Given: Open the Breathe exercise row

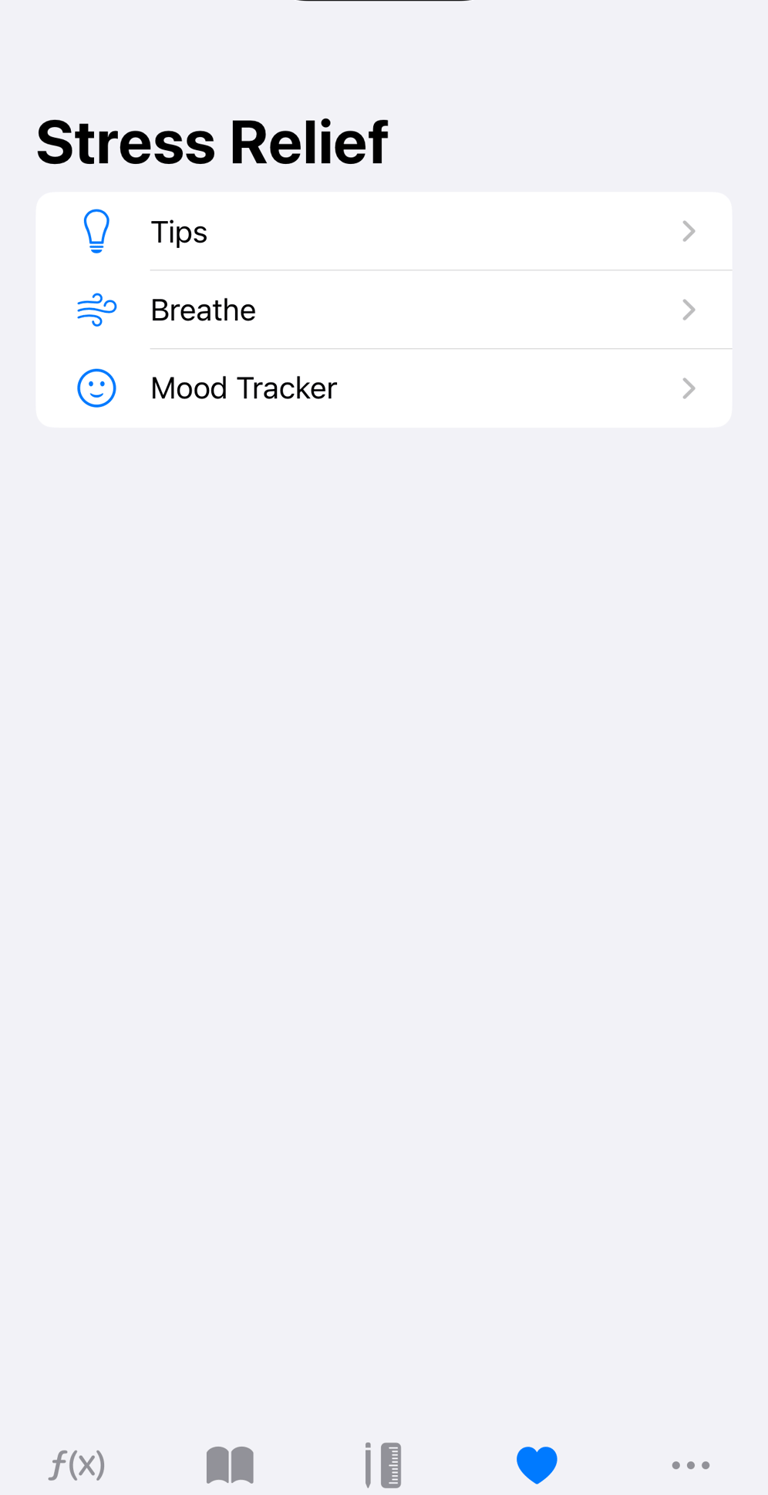Looking at the screenshot, I should tap(383, 310).
